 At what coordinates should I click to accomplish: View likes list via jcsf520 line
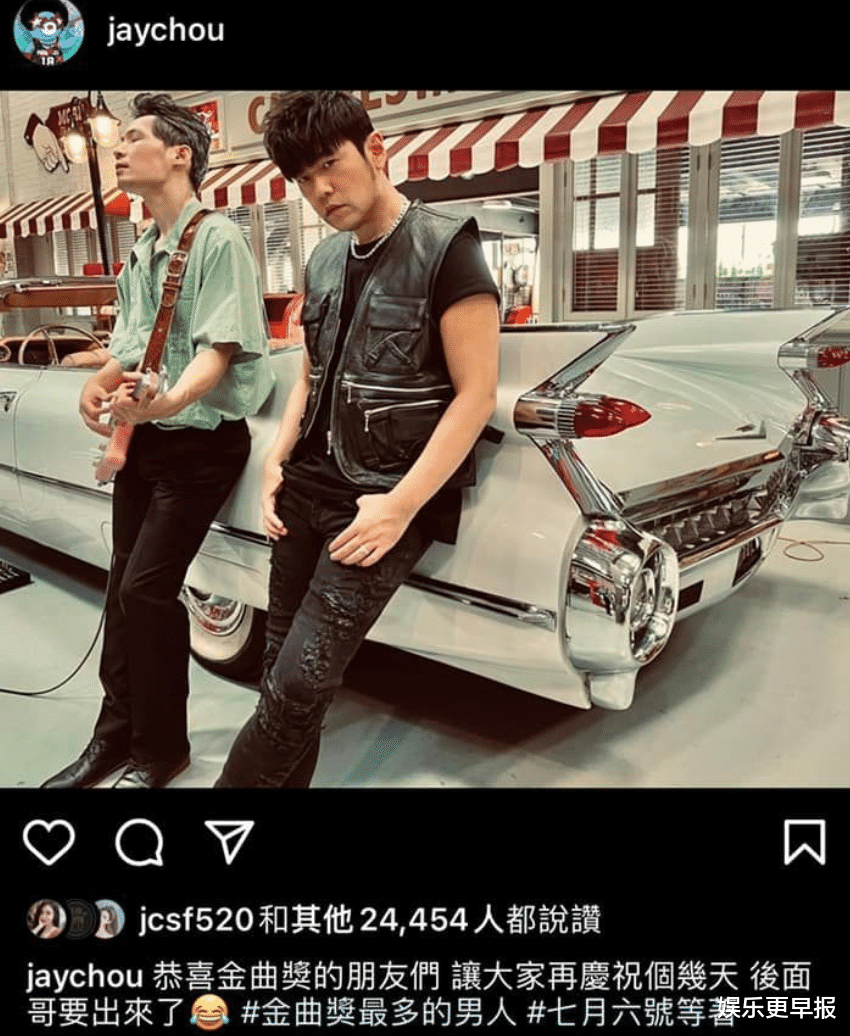[370, 919]
